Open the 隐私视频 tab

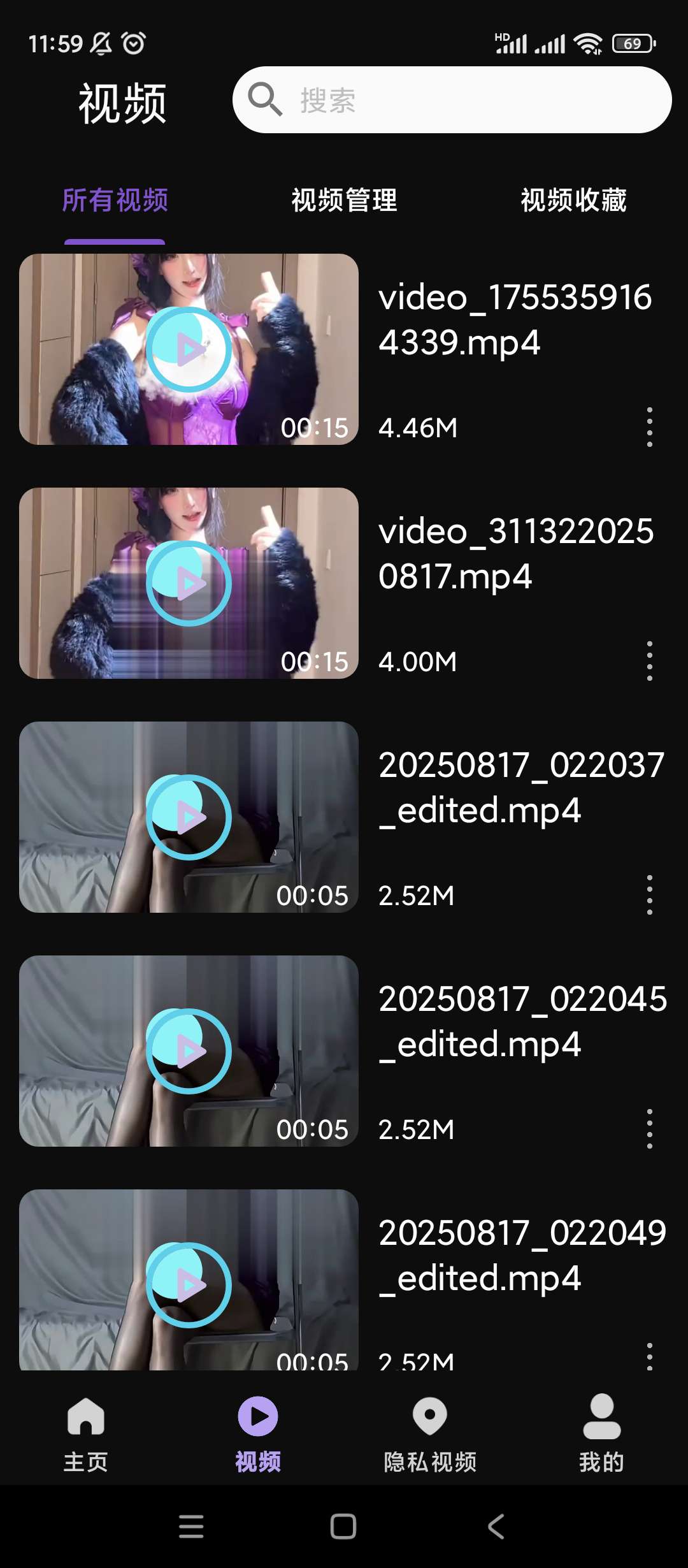coord(430,1432)
